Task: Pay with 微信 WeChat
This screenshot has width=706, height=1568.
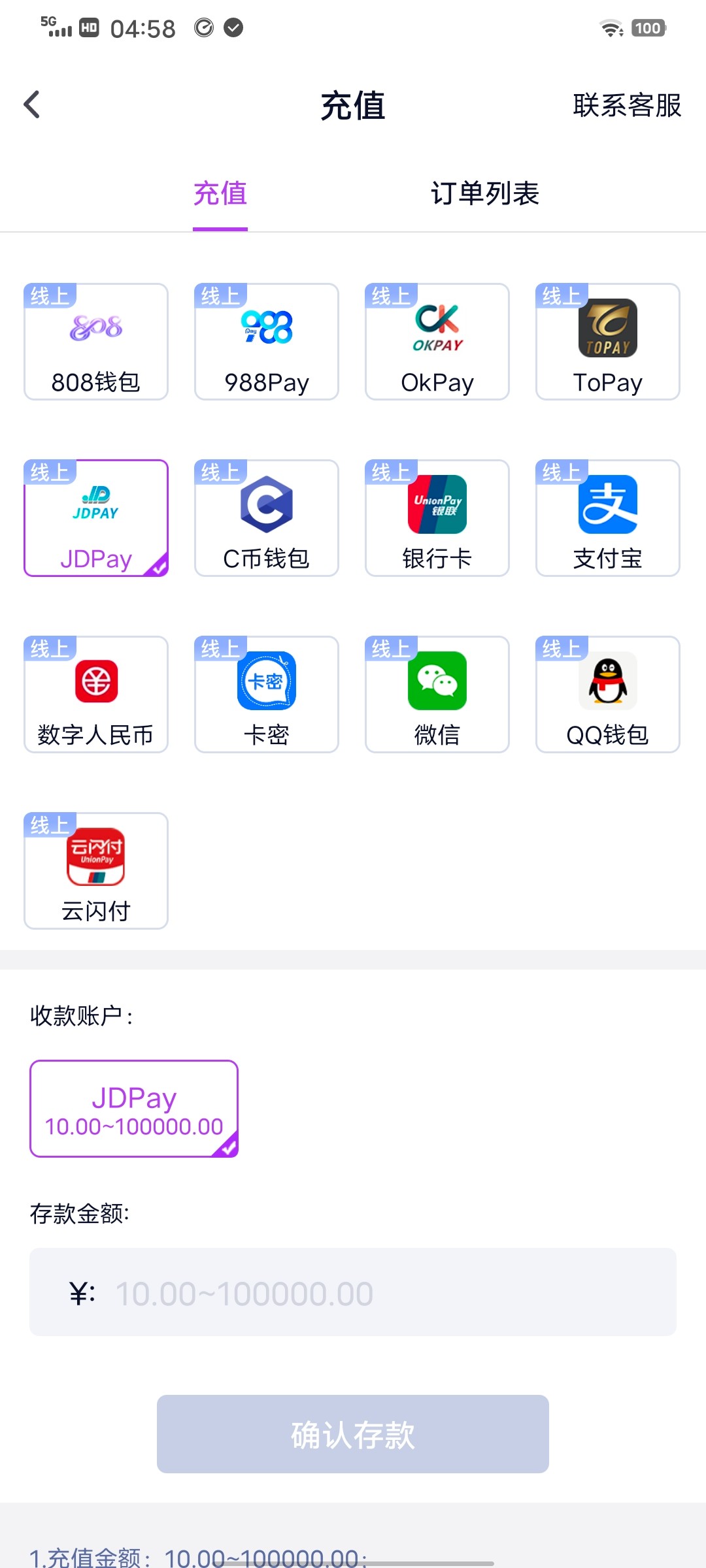Action: (437, 694)
